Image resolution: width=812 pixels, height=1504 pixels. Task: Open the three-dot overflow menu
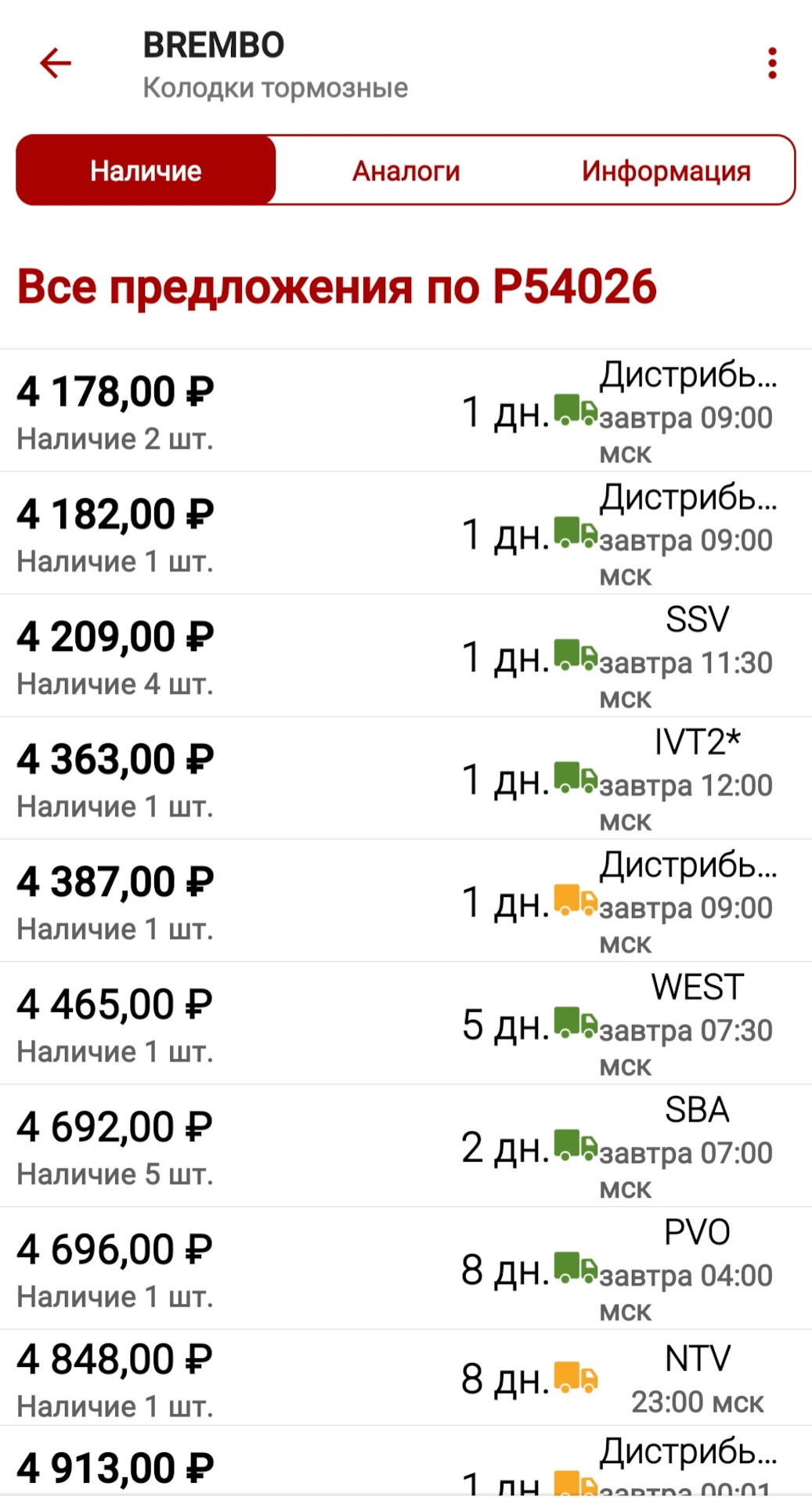(x=772, y=63)
